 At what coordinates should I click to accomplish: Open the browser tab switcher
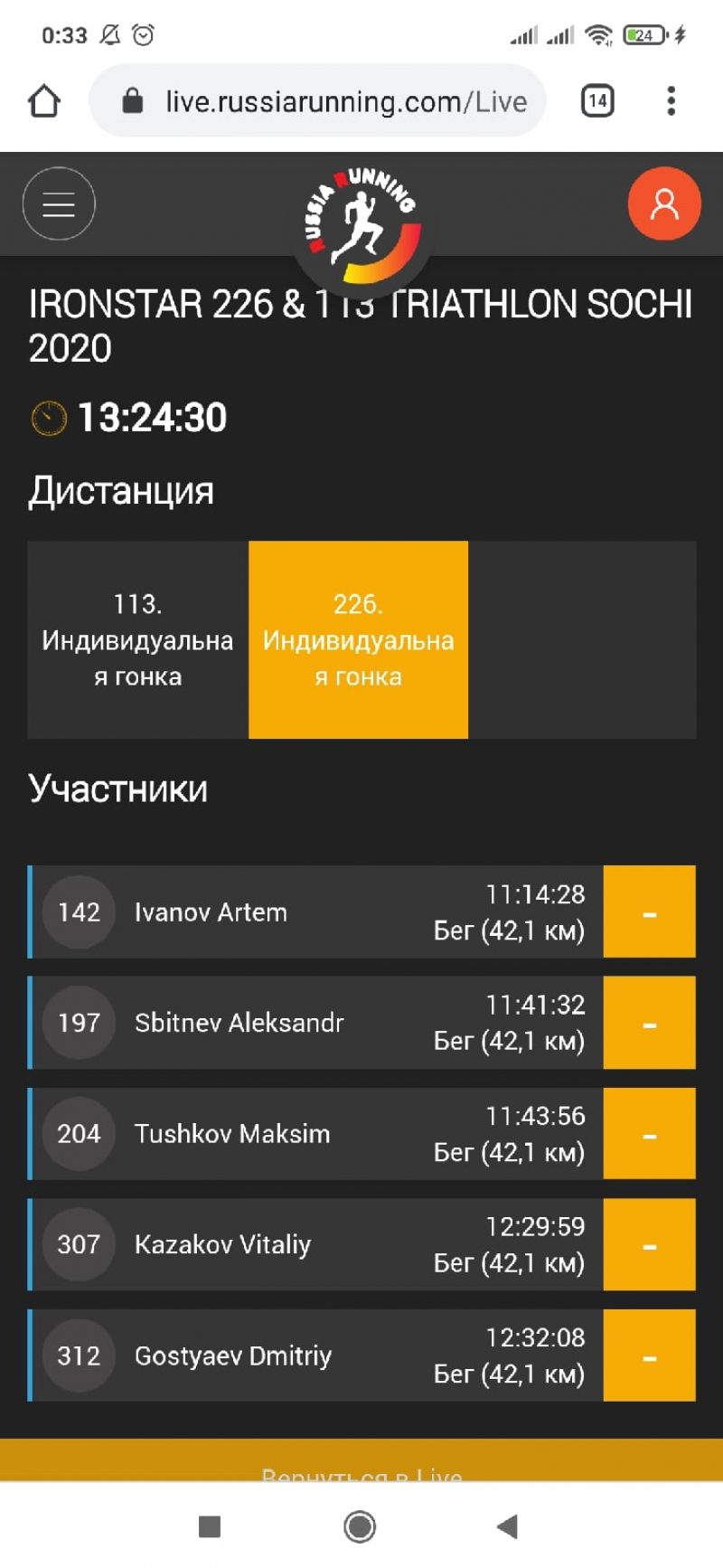click(596, 101)
